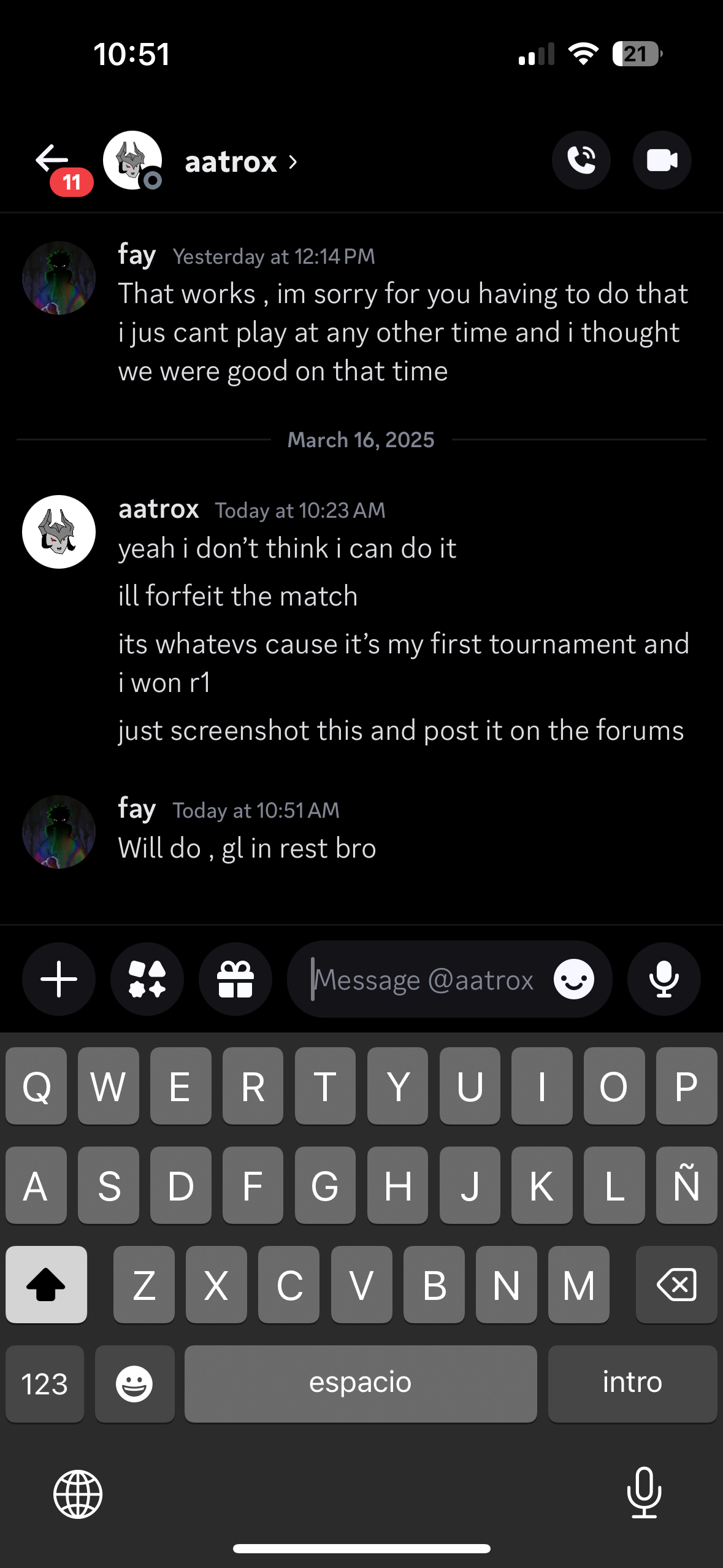Open the emoji picker in the message bar
This screenshot has width=723, height=1568.
pyautogui.click(x=573, y=979)
